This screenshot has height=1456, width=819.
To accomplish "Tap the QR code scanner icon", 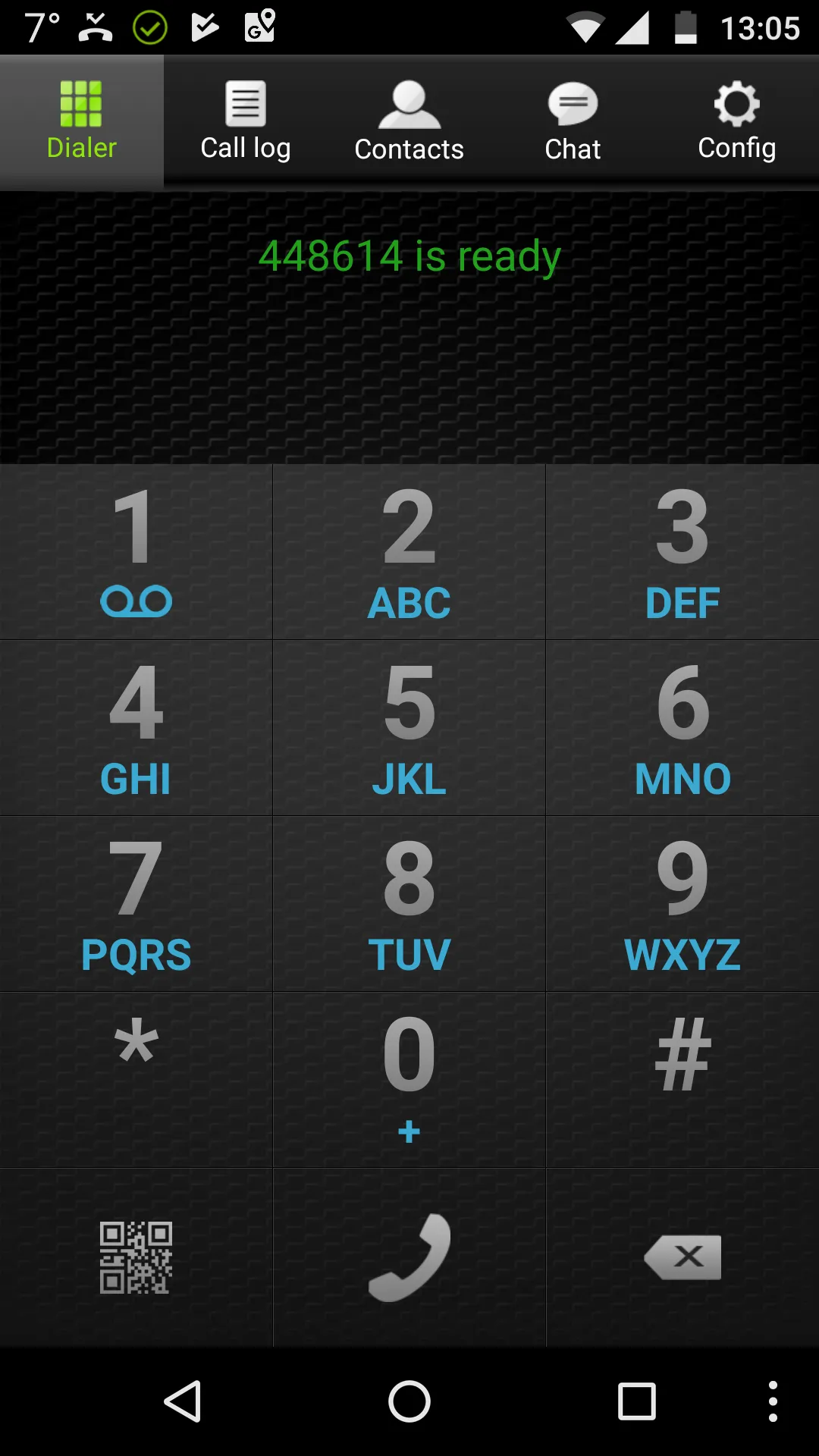I will (x=136, y=1255).
